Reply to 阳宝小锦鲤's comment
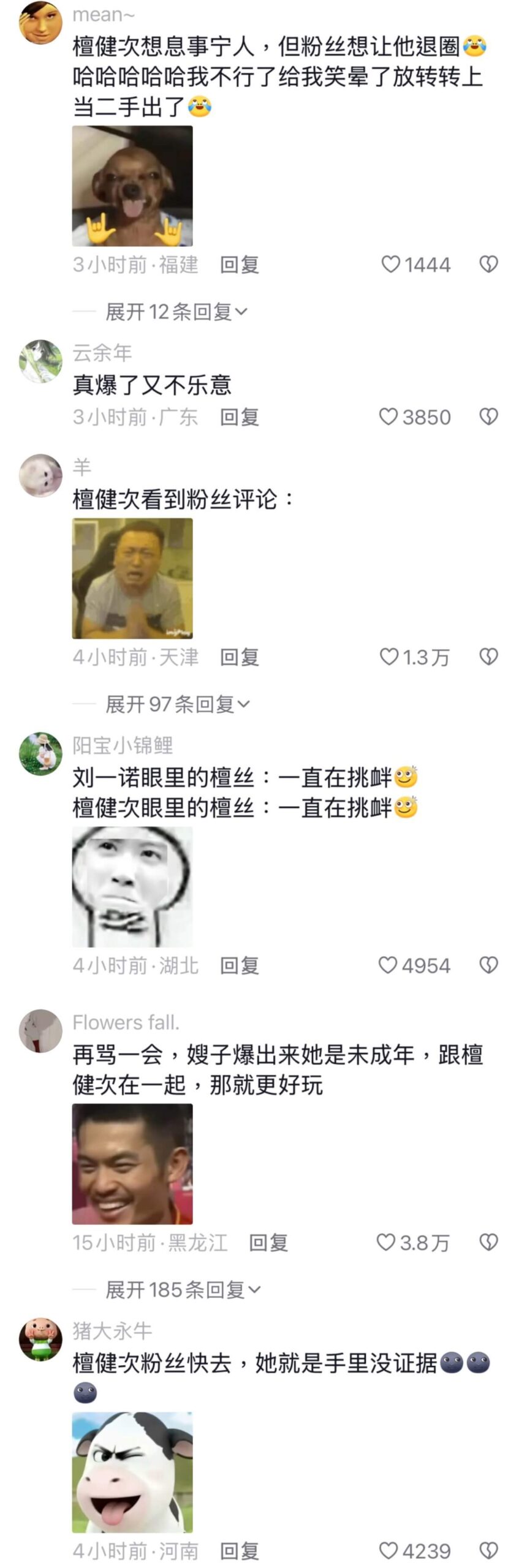Viewport: 519px width, 1568px height. [239, 966]
